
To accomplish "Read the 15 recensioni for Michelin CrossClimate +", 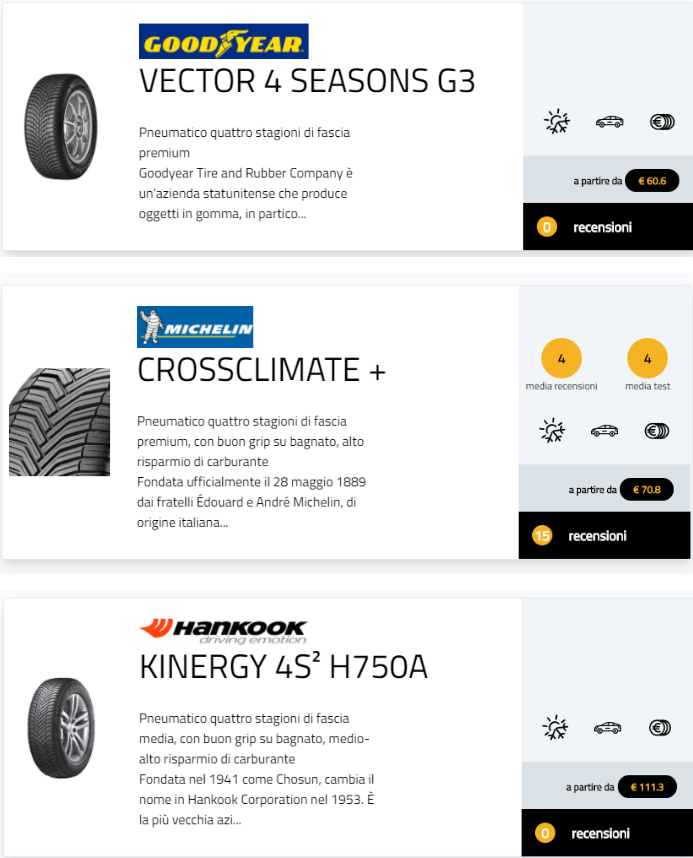I will click(597, 536).
